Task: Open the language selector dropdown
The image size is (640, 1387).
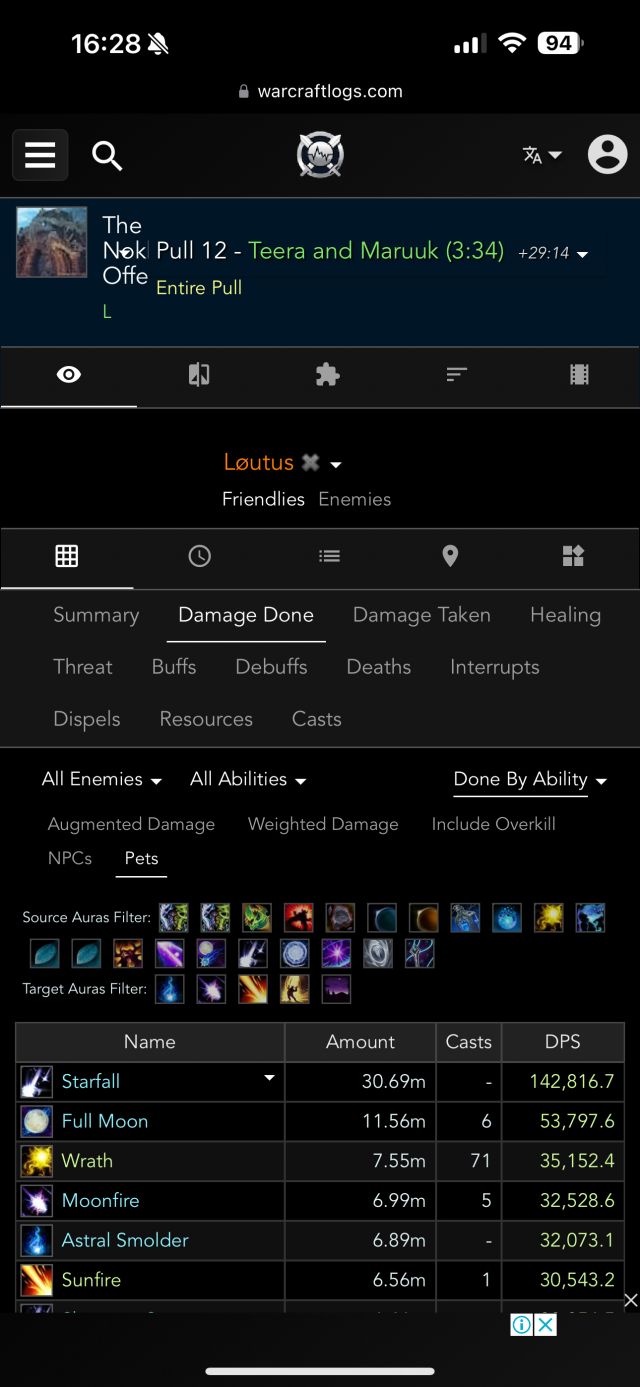Action: point(541,155)
